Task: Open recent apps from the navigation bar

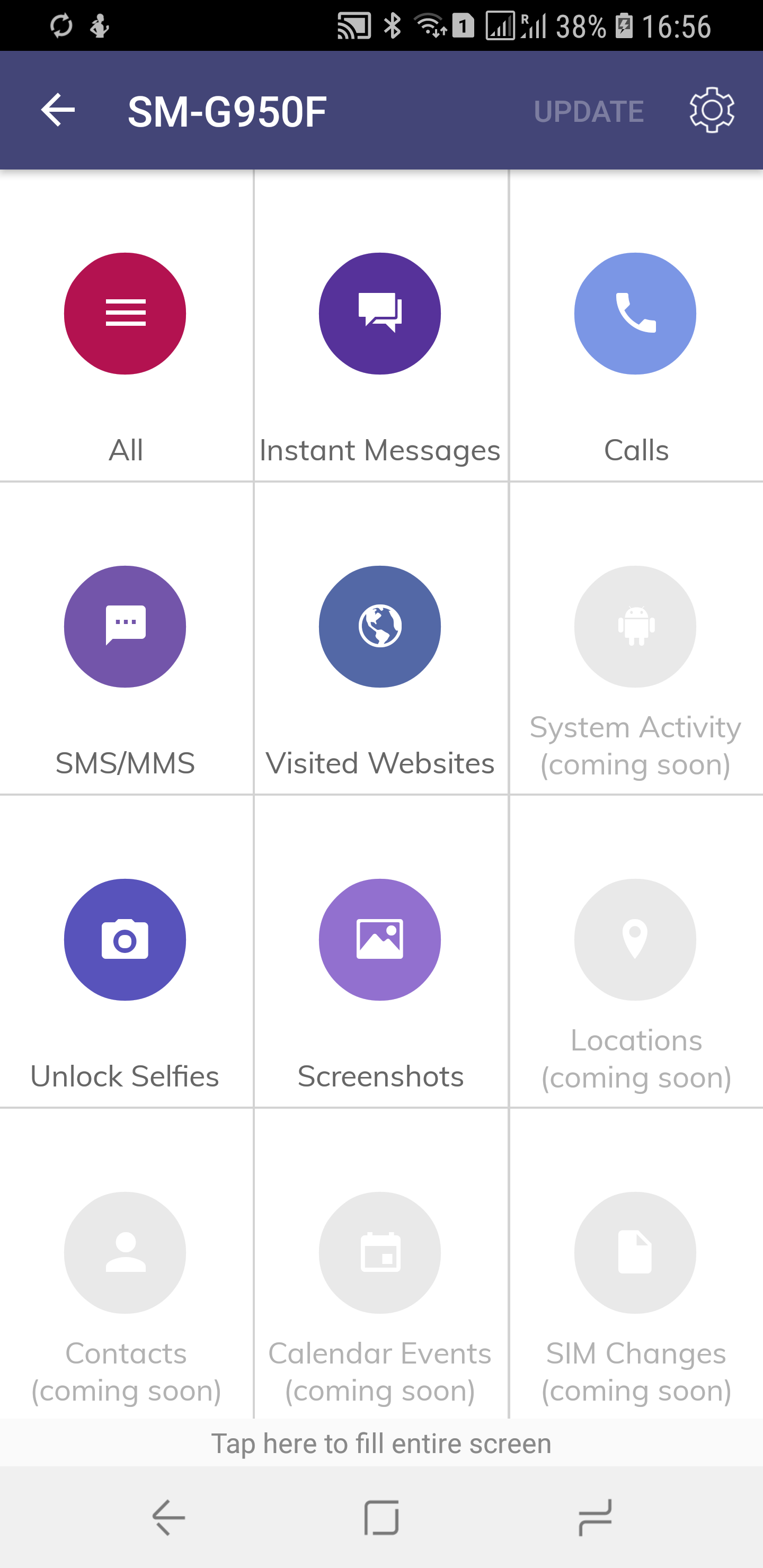Action: (x=595, y=1518)
